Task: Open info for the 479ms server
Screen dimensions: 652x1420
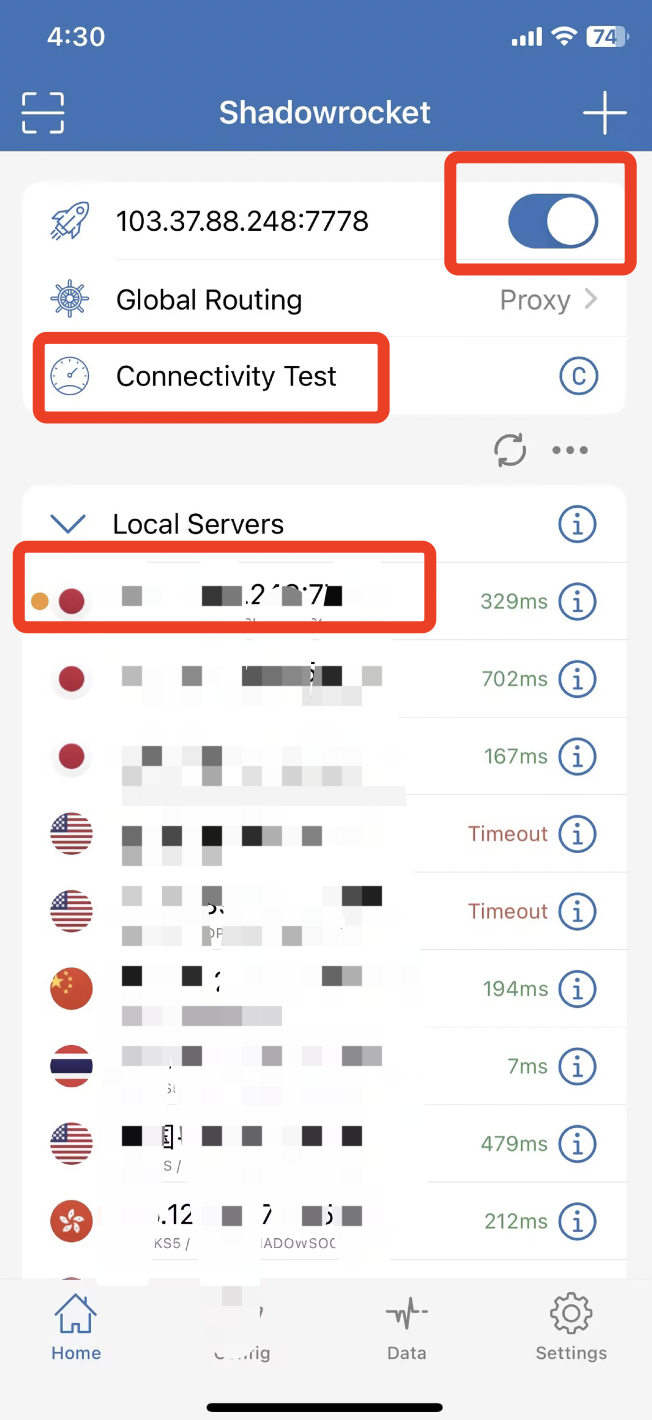Action: pos(577,1143)
